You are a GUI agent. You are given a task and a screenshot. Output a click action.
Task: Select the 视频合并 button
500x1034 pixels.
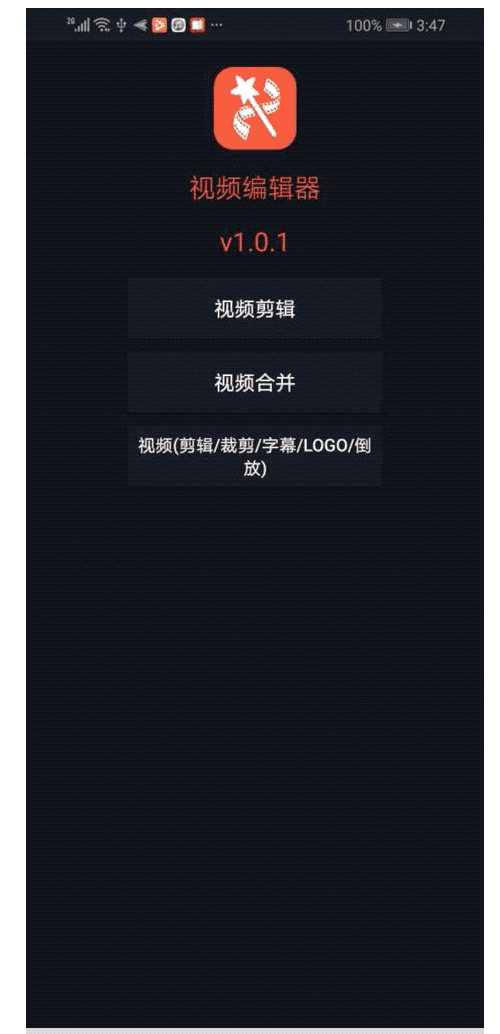pyautogui.click(x=255, y=382)
